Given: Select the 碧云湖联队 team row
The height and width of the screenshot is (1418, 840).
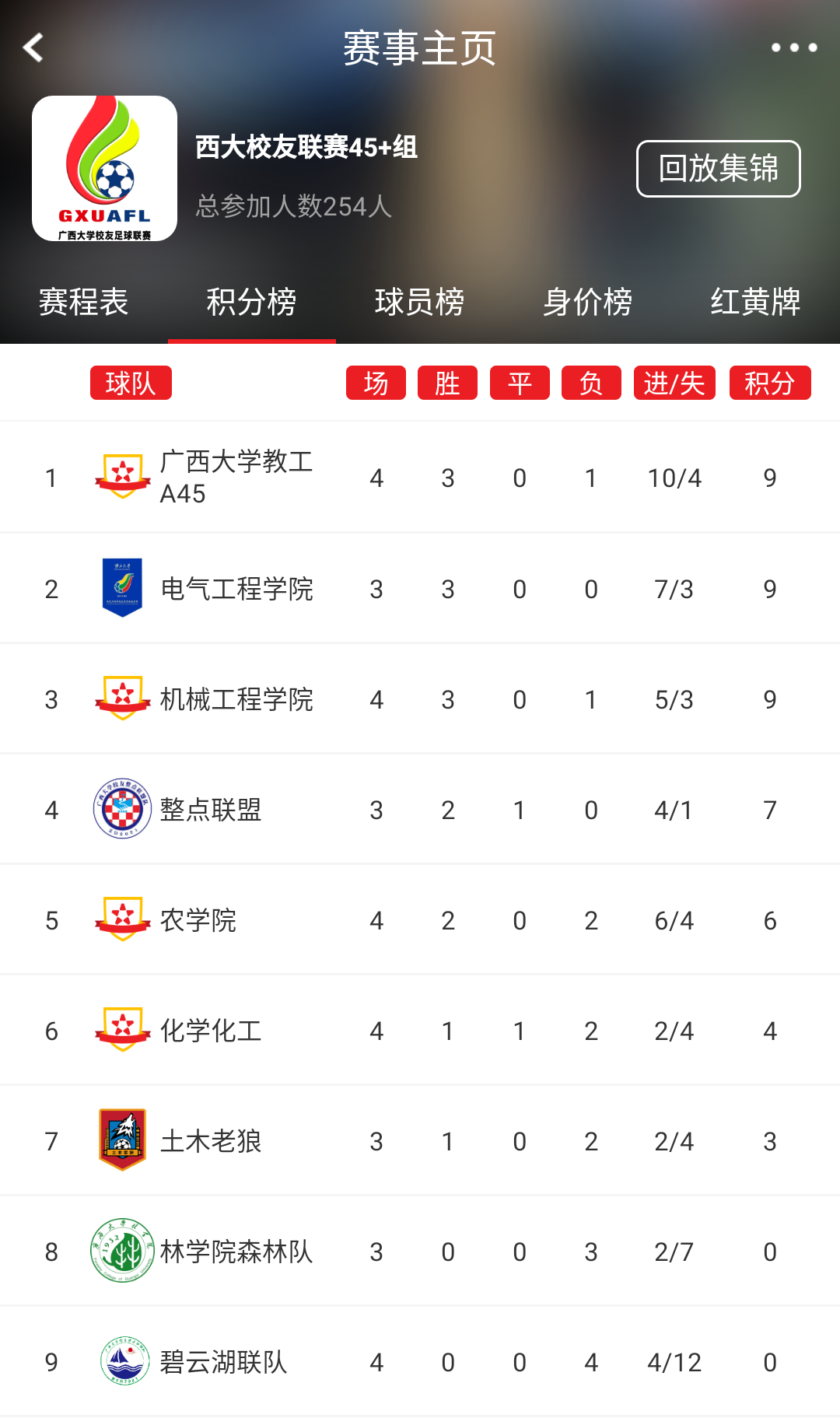Looking at the screenshot, I should pos(223,1362).
